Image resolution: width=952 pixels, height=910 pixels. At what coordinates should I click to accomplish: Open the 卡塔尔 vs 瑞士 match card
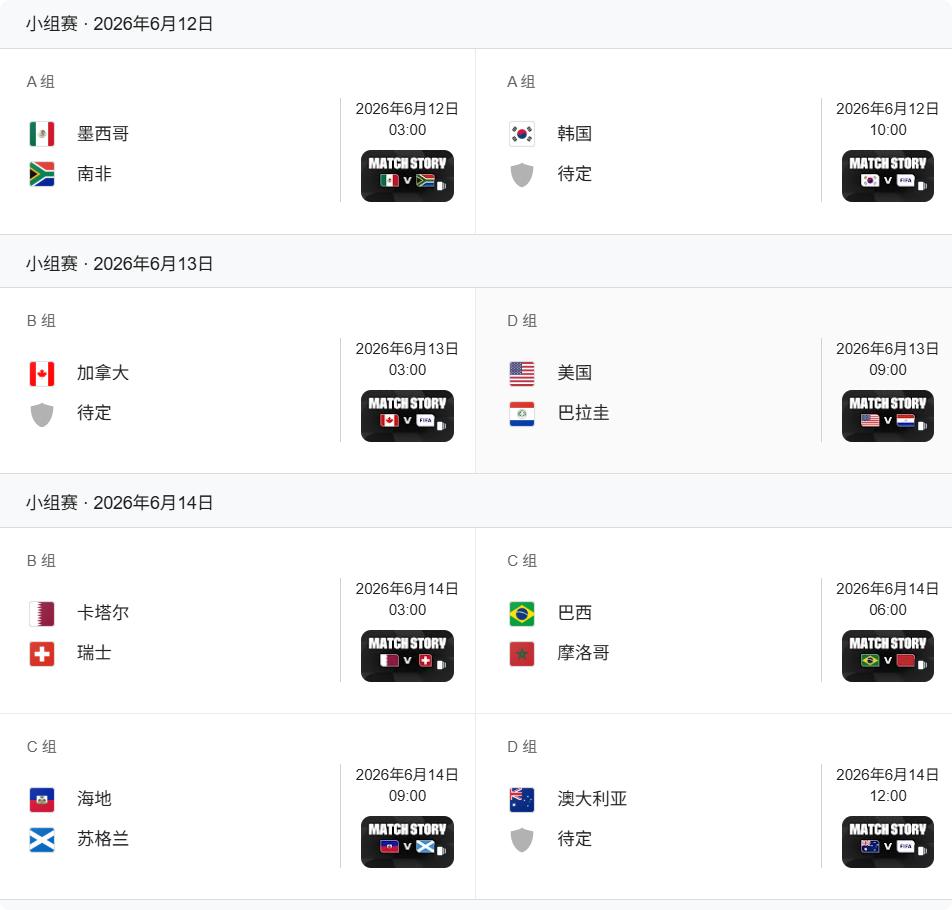[x=180, y=632]
